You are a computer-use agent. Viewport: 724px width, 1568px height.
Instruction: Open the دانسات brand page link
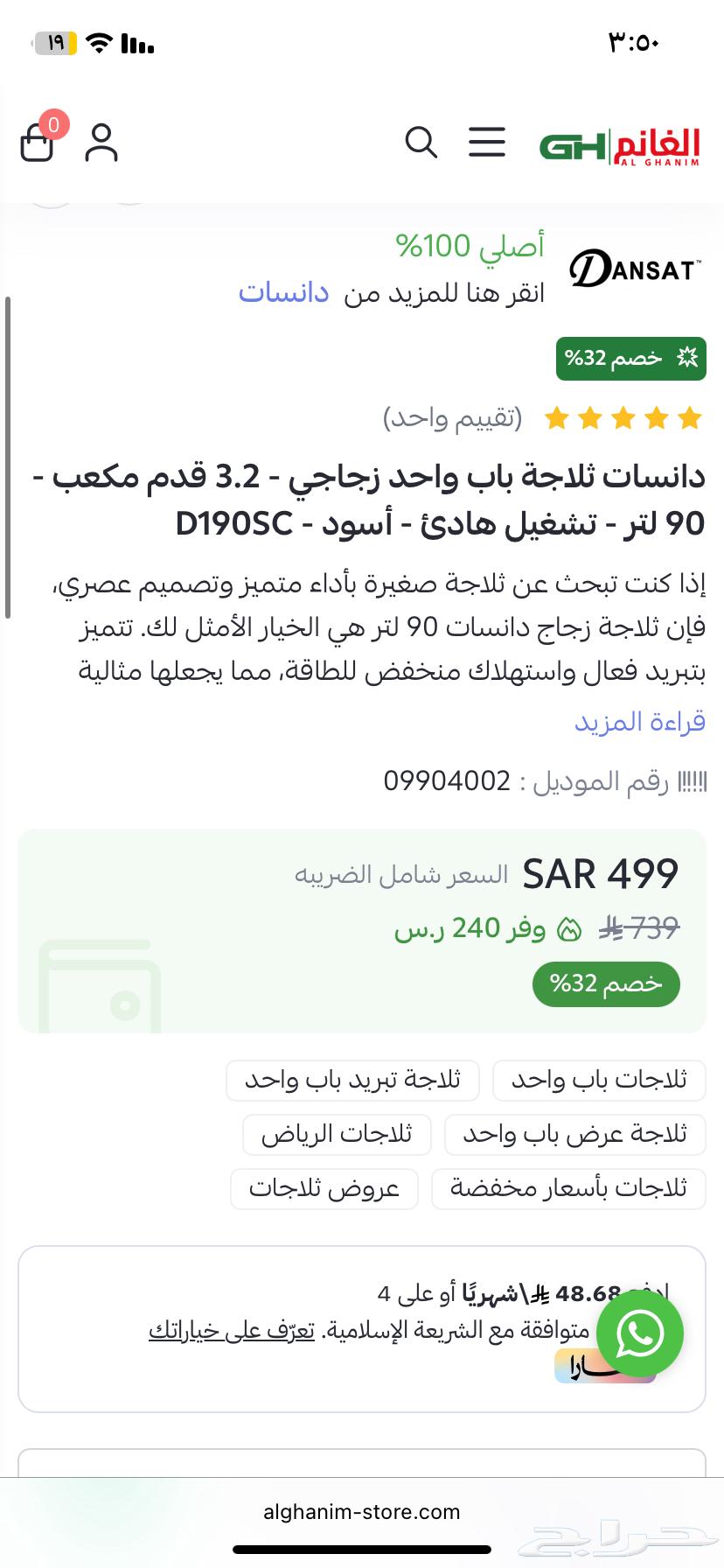point(284,292)
